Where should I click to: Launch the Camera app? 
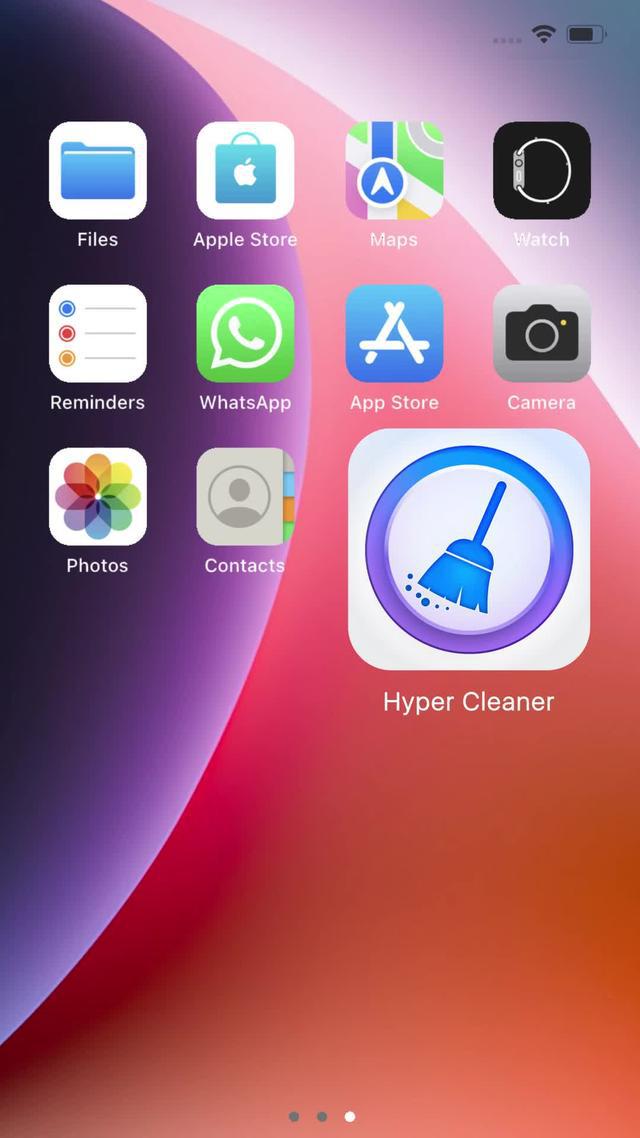pyautogui.click(x=541, y=334)
